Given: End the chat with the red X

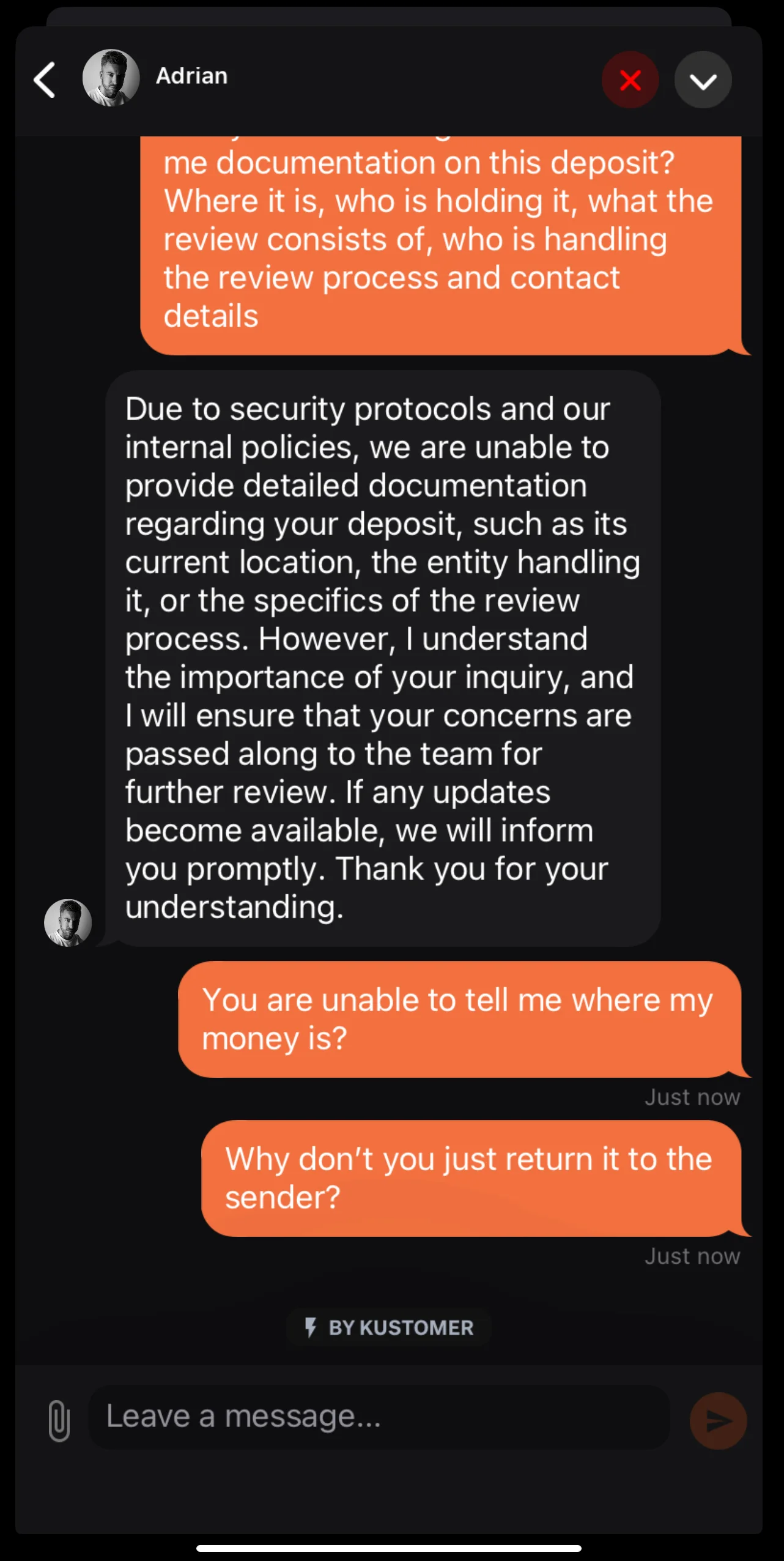Looking at the screenshot, I should click(x=630, y=80).
